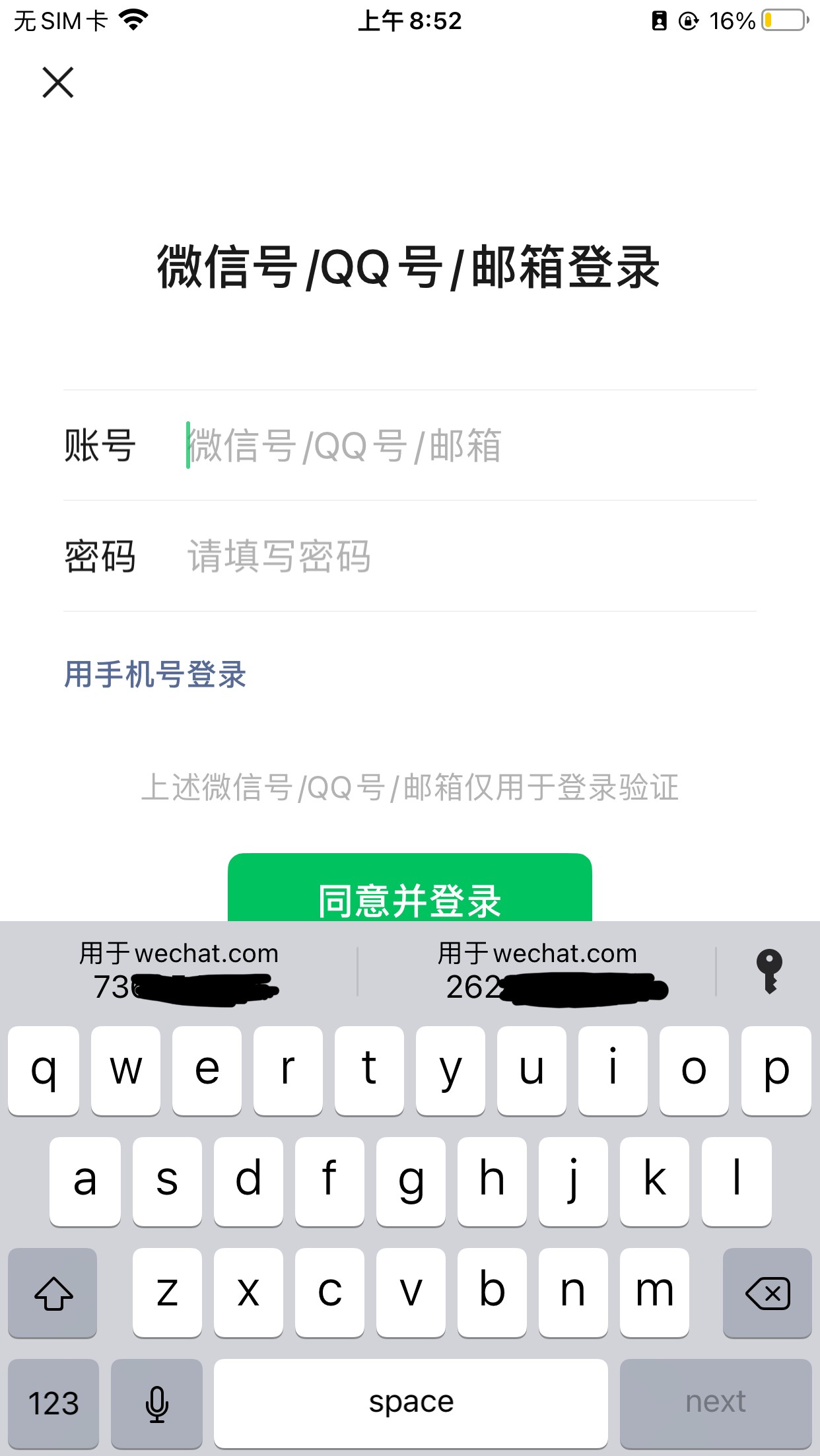Select the saved account starting with 73
Viewport: 820px width, 1456px height.
pyautogui.click(x=180, y=971)
